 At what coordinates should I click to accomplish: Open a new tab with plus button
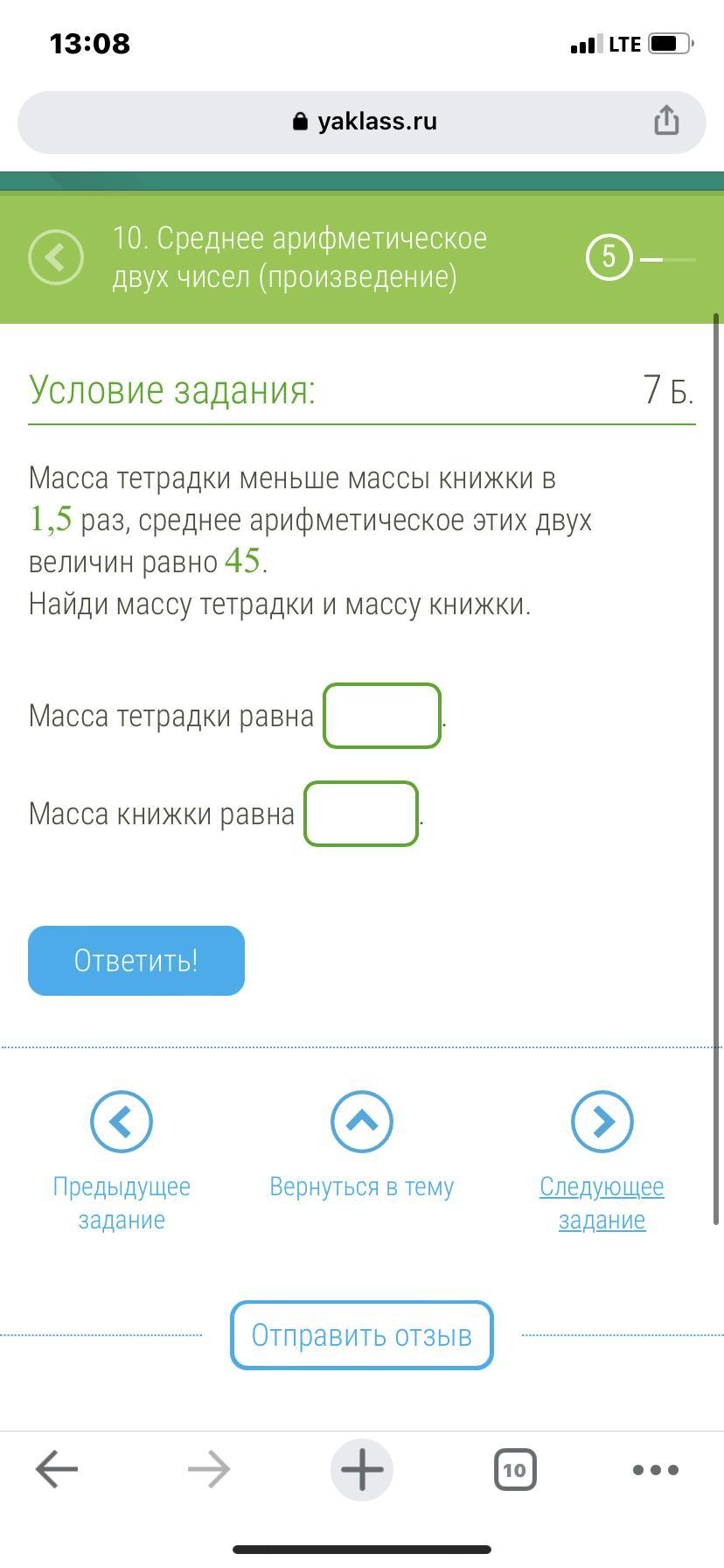(x=362, y=1470)
